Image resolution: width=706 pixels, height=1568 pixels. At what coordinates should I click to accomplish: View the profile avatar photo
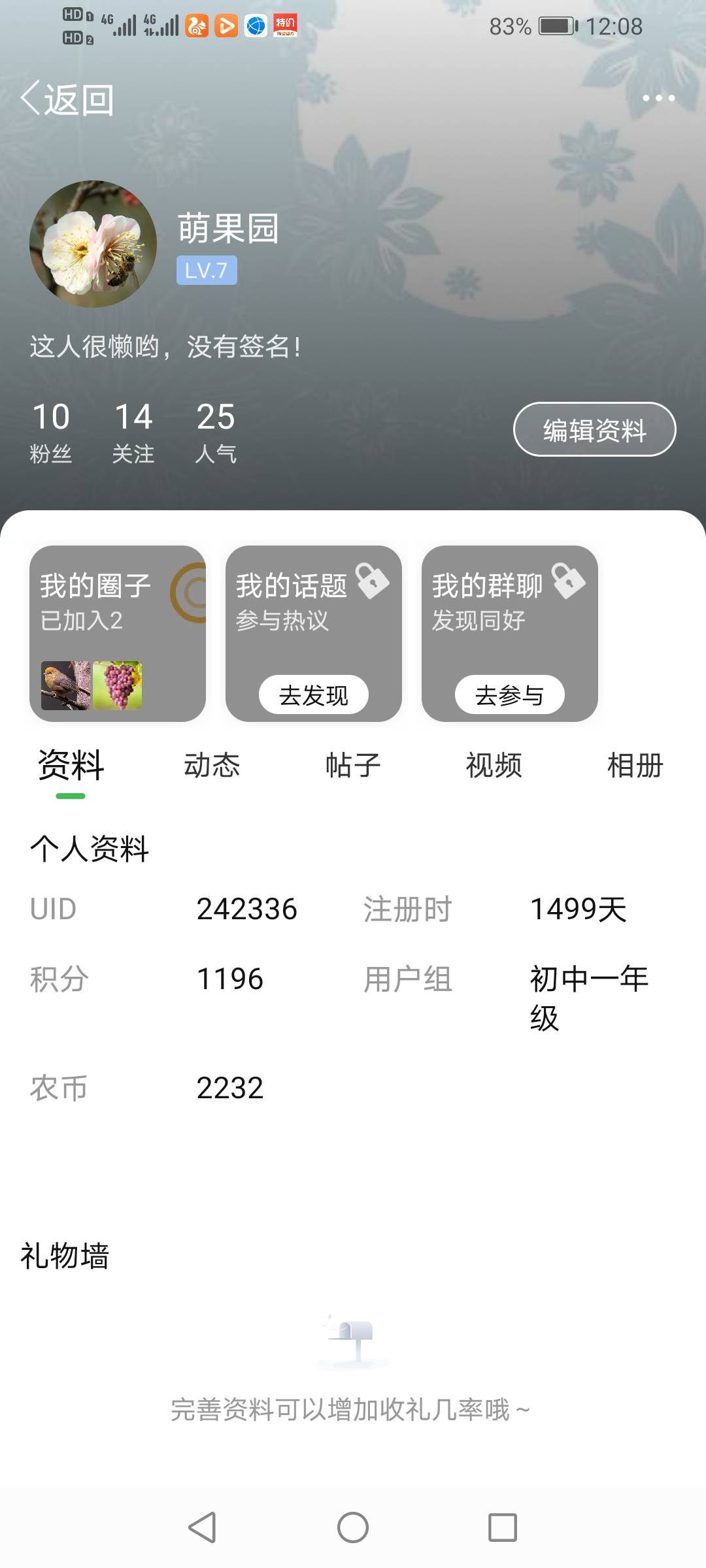coord(93,244)
